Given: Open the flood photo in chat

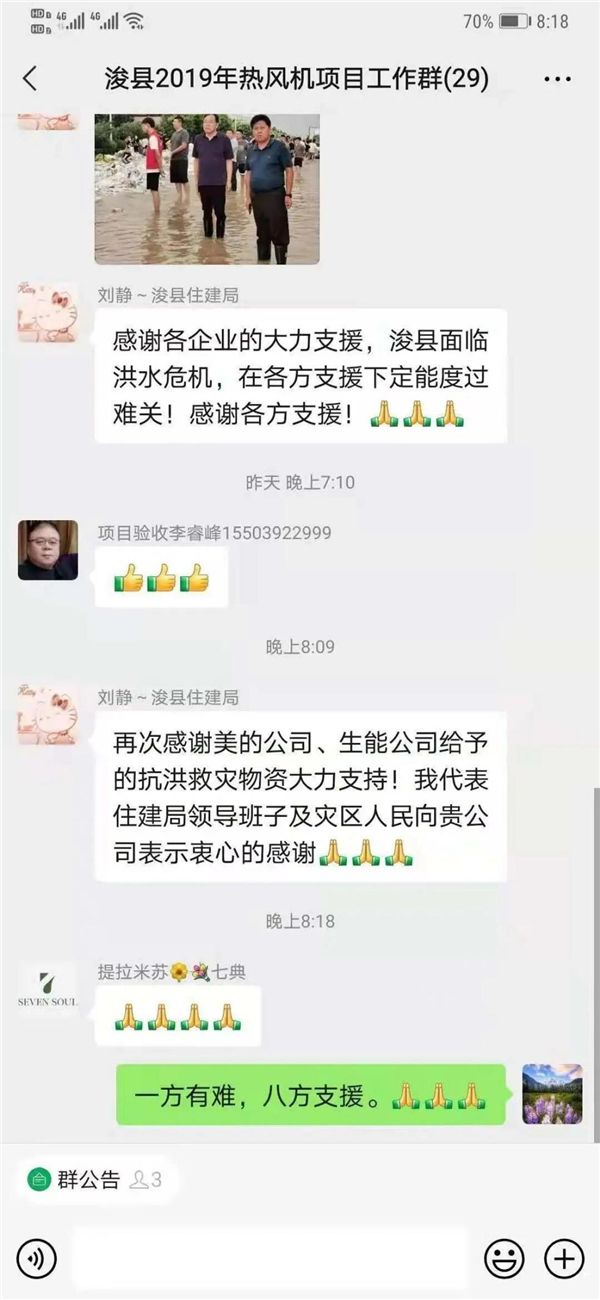Looking at the screenshot, I should point(207,188).
